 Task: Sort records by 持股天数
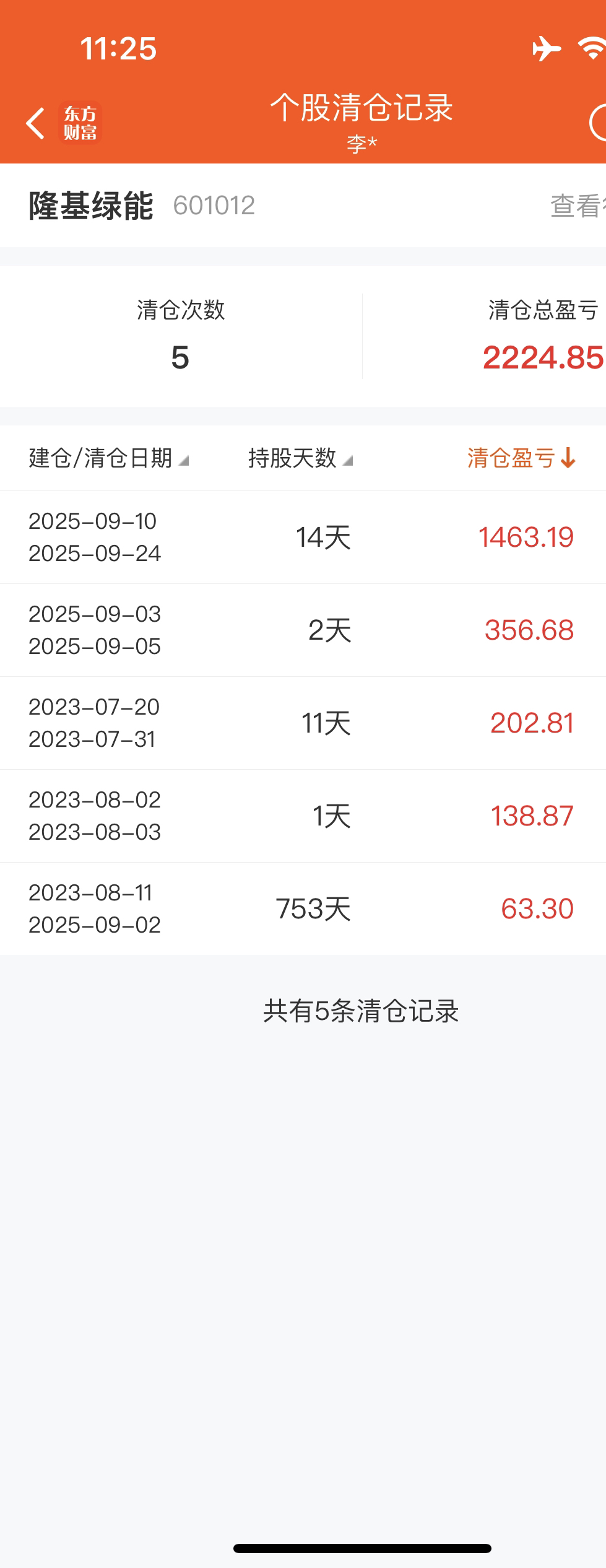point(300,458)
